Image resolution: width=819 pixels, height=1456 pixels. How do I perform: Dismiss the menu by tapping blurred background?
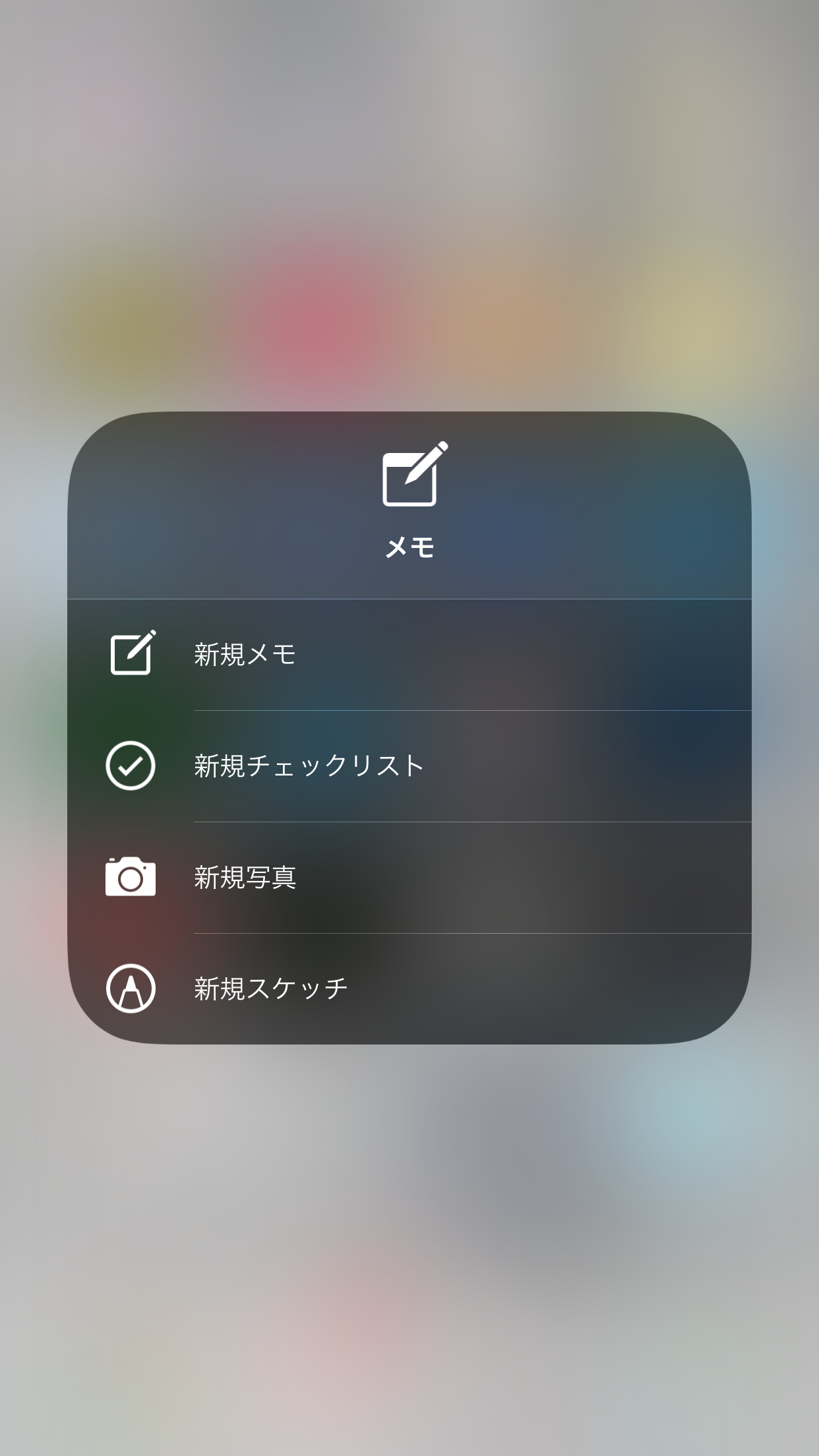click(409, 1253)
